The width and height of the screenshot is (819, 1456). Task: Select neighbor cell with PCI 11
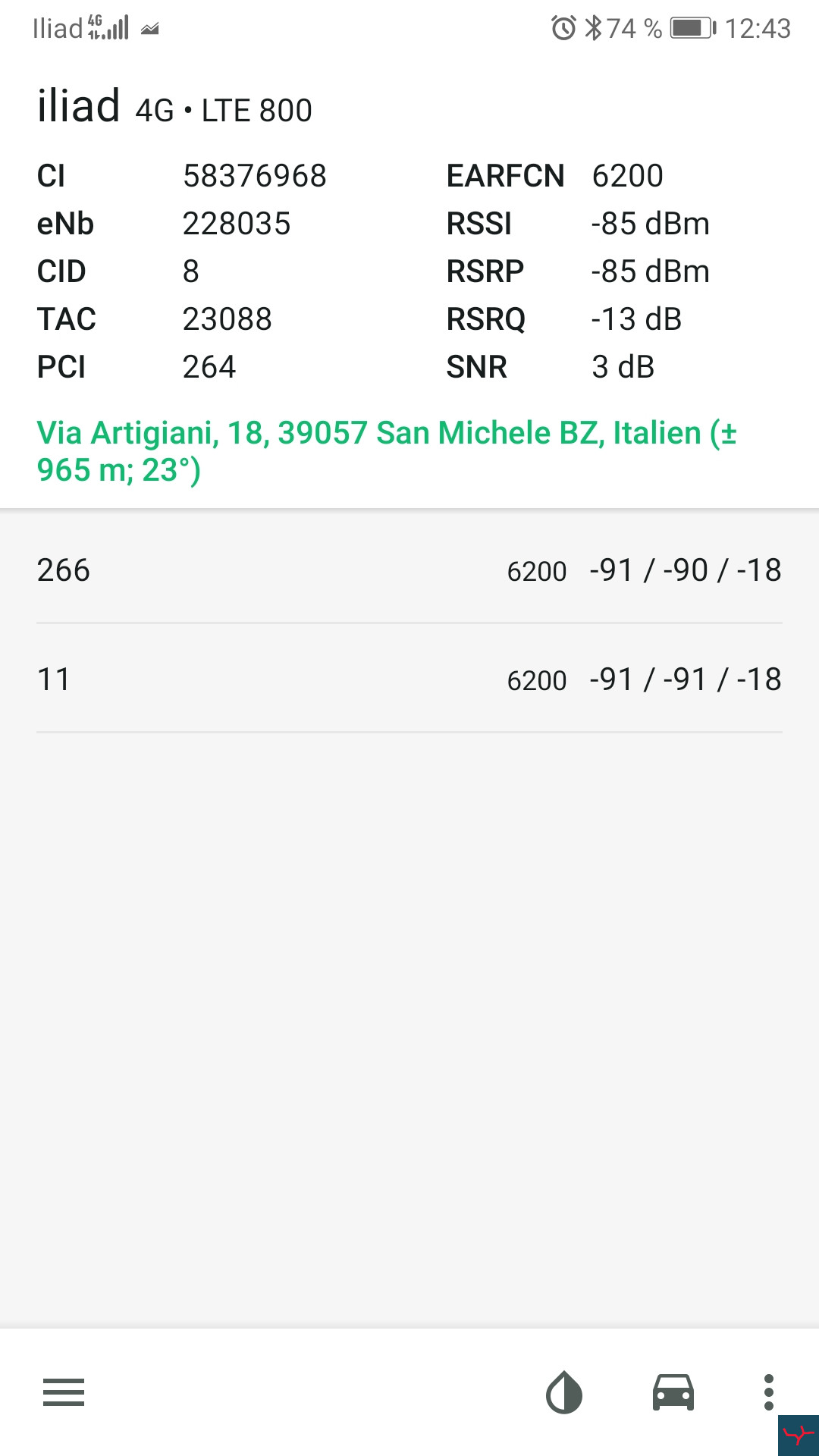click(x=409, y=679)
